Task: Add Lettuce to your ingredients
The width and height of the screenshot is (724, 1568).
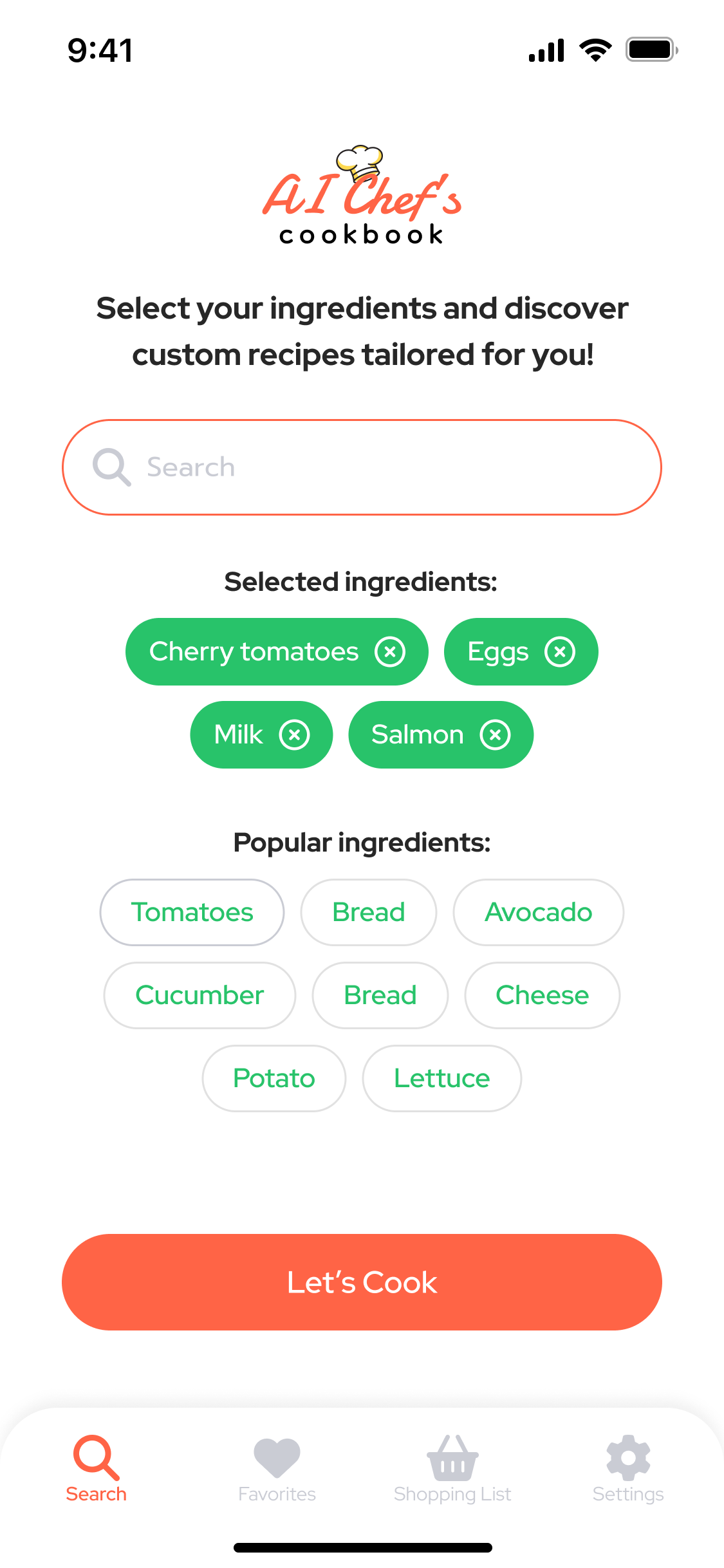Action: [x=441, y=1078]
